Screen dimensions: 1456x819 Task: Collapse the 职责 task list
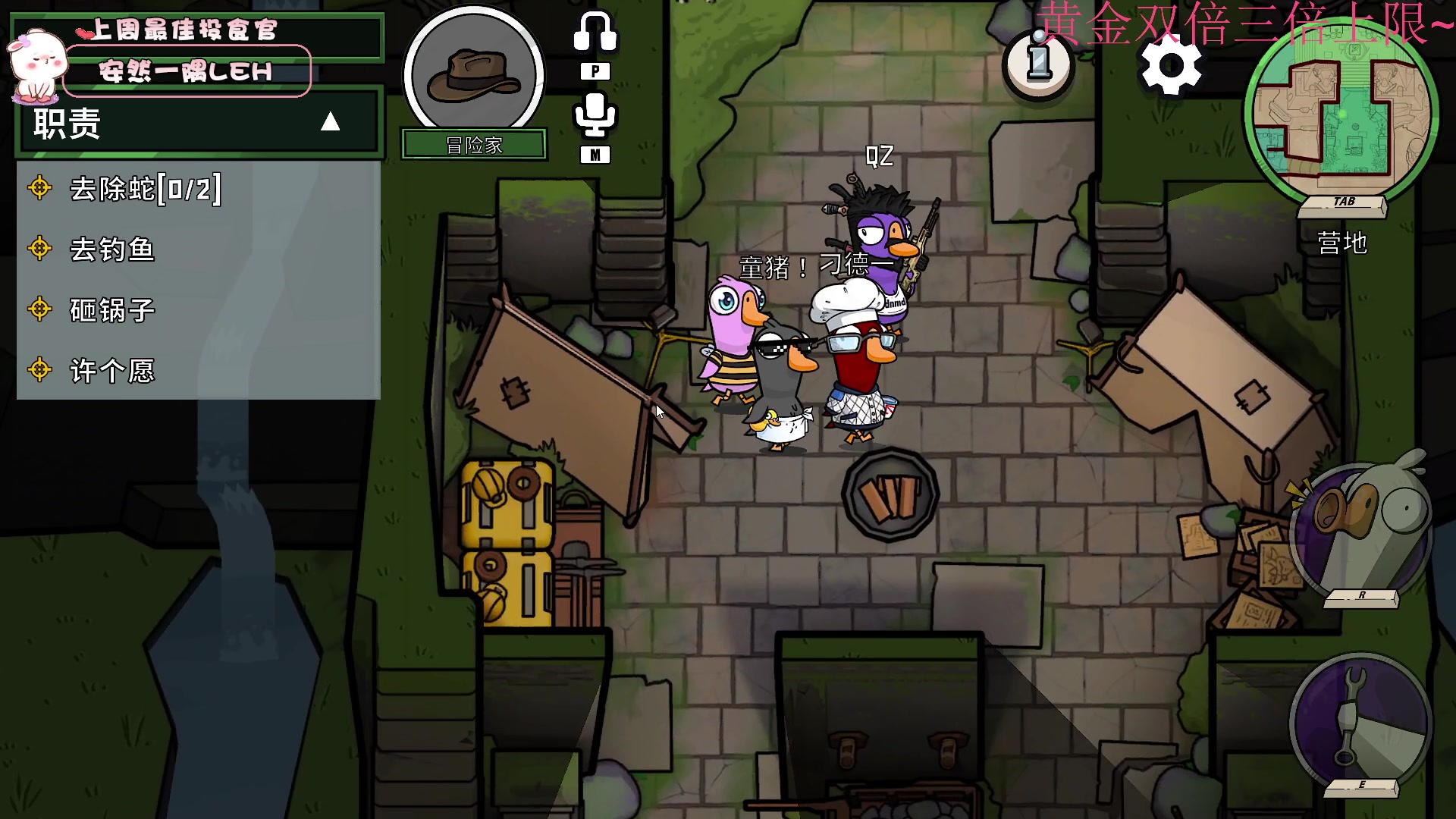330,122
